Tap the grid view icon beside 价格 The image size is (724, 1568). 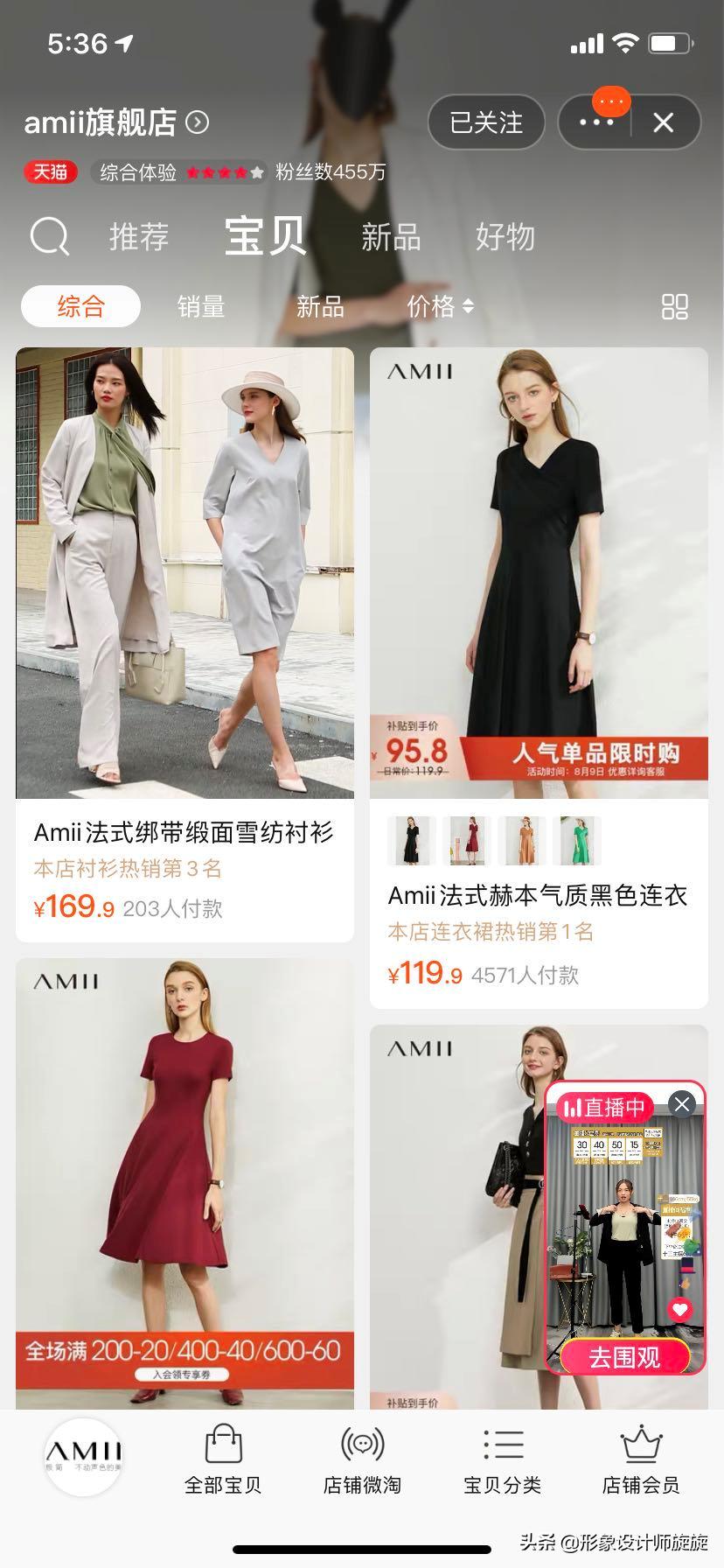[675, 306]
